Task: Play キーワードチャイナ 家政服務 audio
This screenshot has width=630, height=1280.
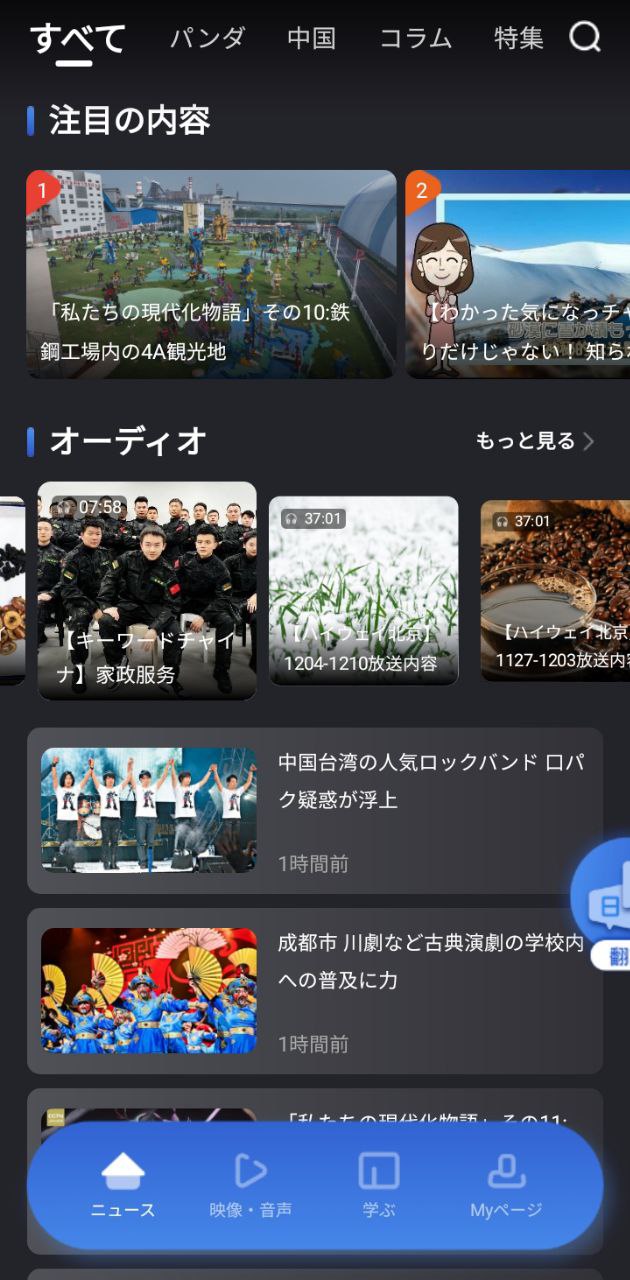Action: pyautogui.click(x=147, y=590)
